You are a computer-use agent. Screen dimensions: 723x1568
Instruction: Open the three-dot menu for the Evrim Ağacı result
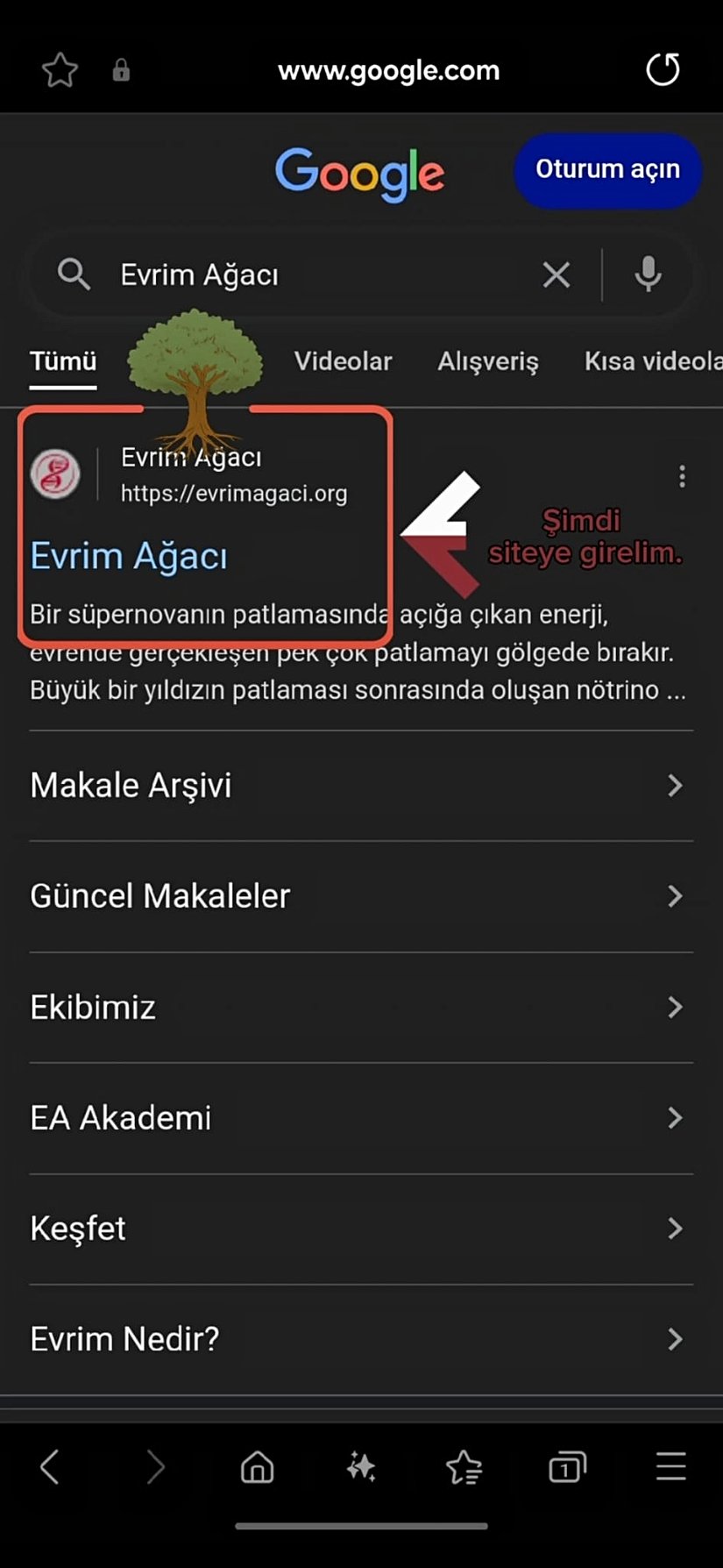coord(682,477)
